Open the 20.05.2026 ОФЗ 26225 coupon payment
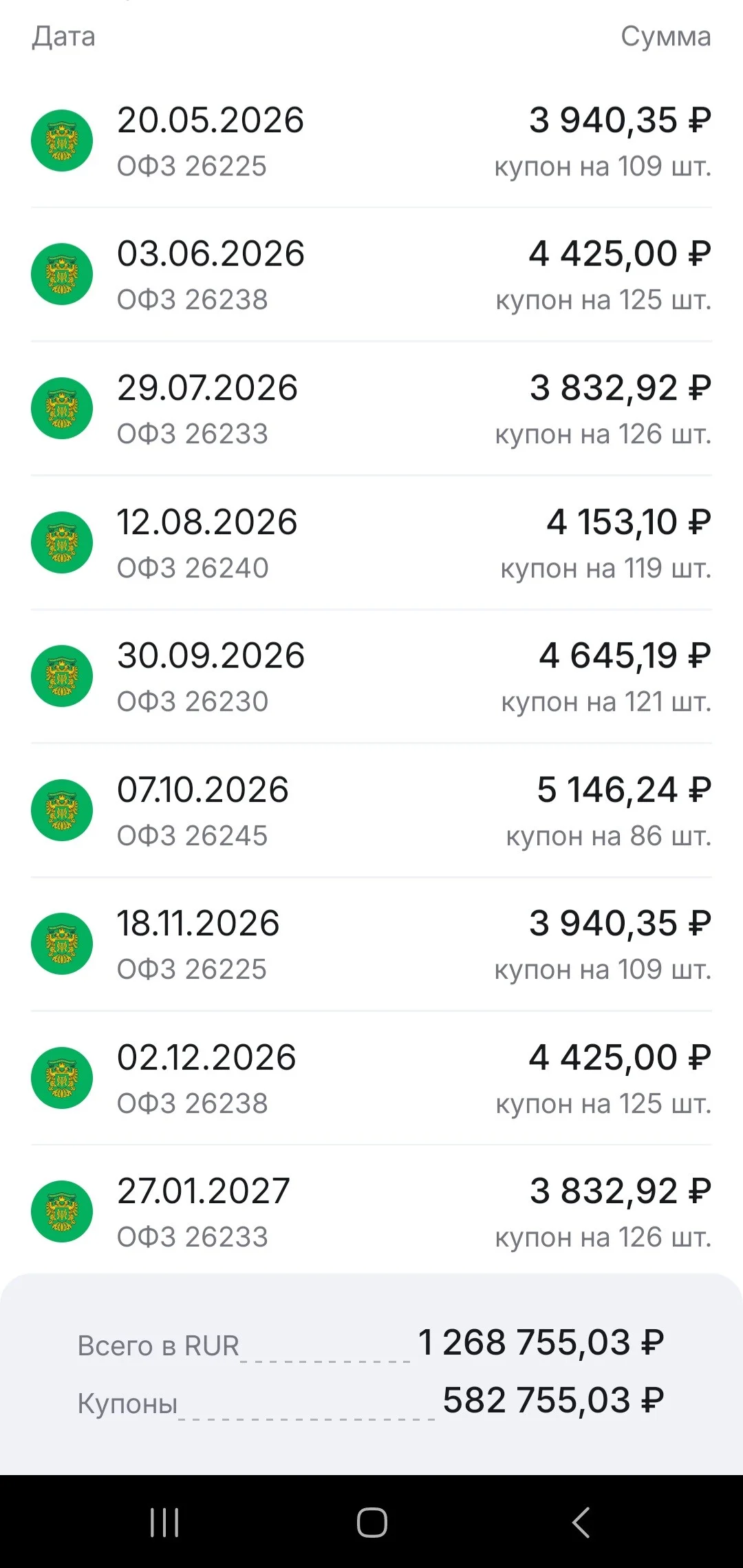Screen dimensions: 743x1568 [371, 141]
